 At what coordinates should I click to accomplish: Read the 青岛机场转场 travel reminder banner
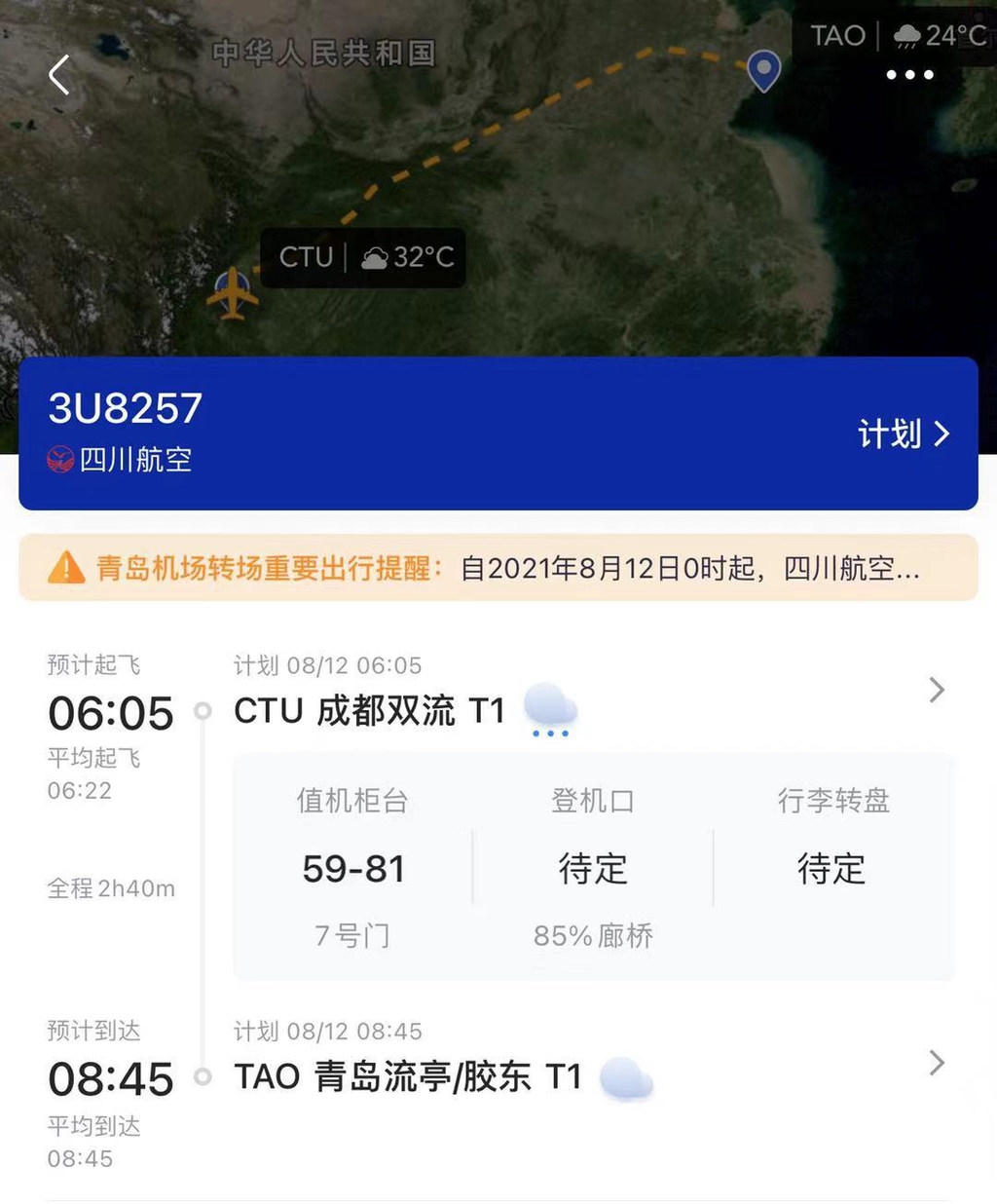click(x=498, y=568)
